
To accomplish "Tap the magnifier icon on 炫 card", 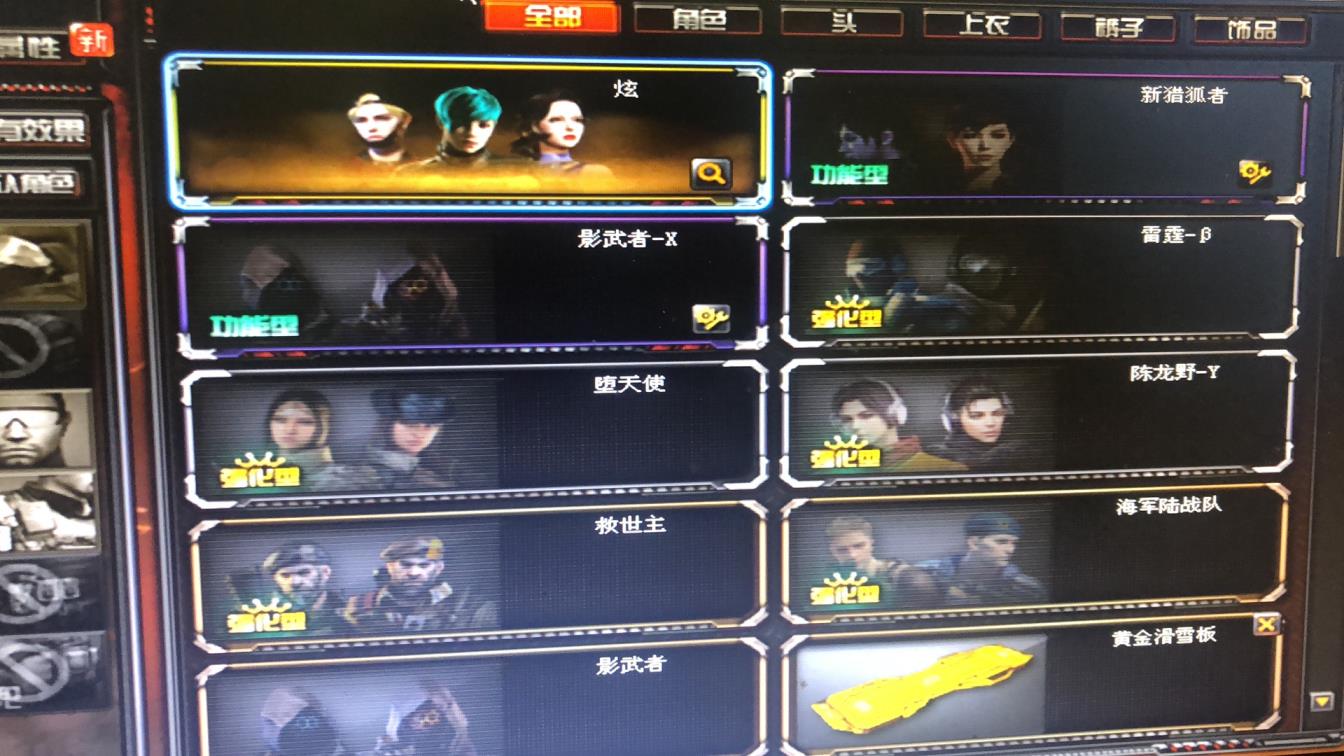I will pos(711,174).
